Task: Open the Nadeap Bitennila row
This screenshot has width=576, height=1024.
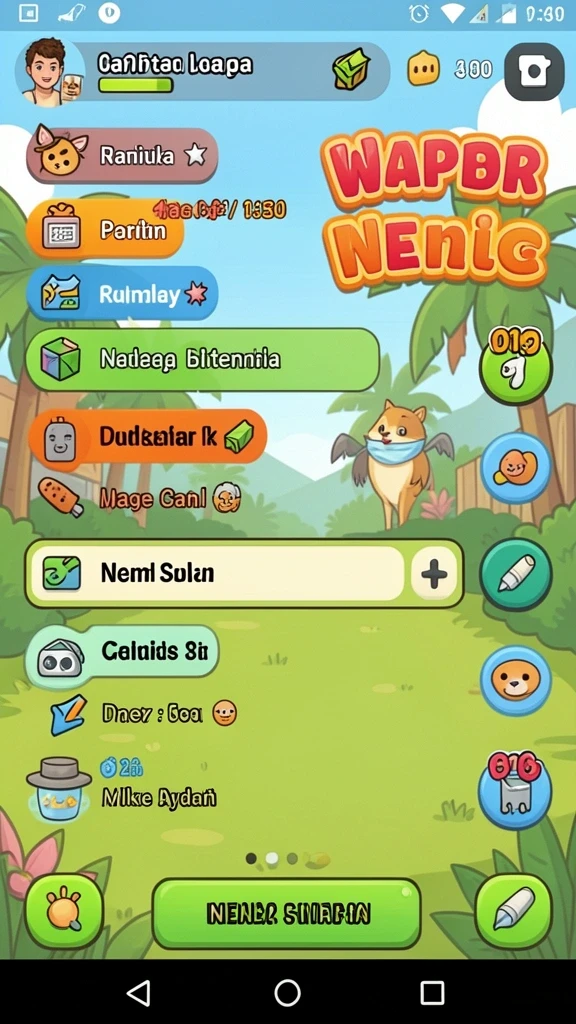Action: coord(202,359)
